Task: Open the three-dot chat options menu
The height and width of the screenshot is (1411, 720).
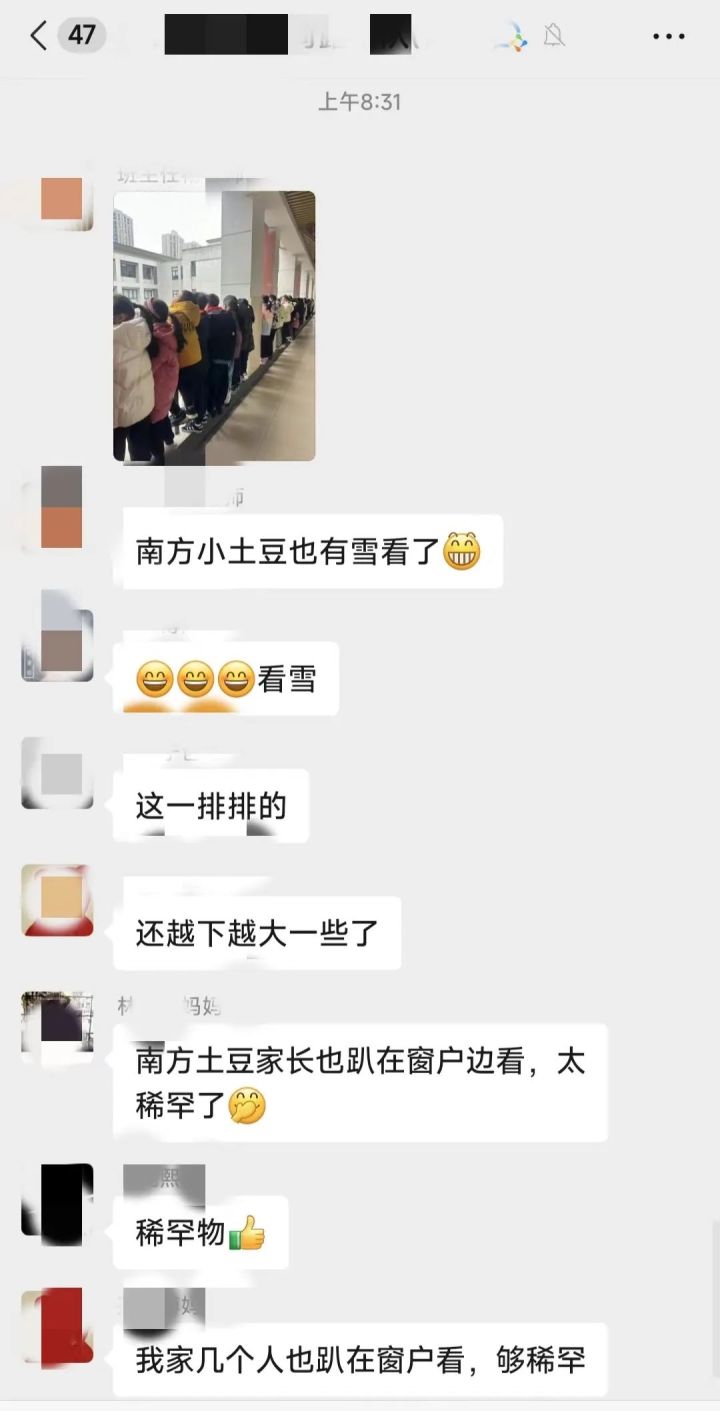Action: coord(668,37)
